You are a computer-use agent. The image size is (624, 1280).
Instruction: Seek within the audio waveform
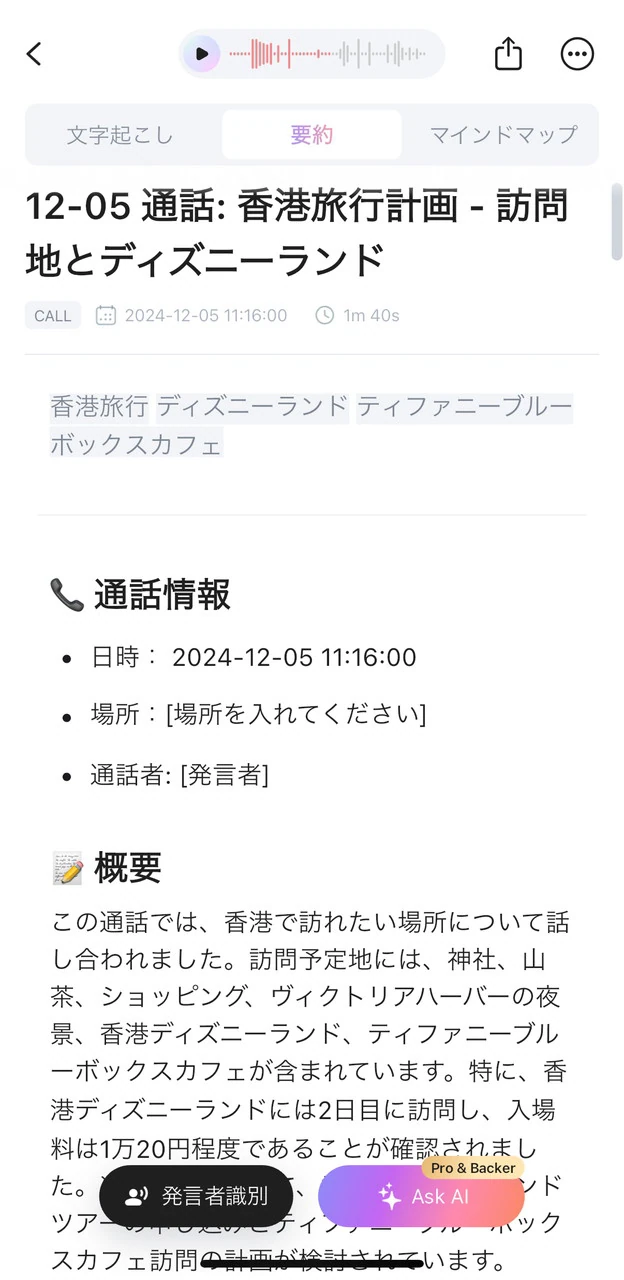tap(328, 54)
